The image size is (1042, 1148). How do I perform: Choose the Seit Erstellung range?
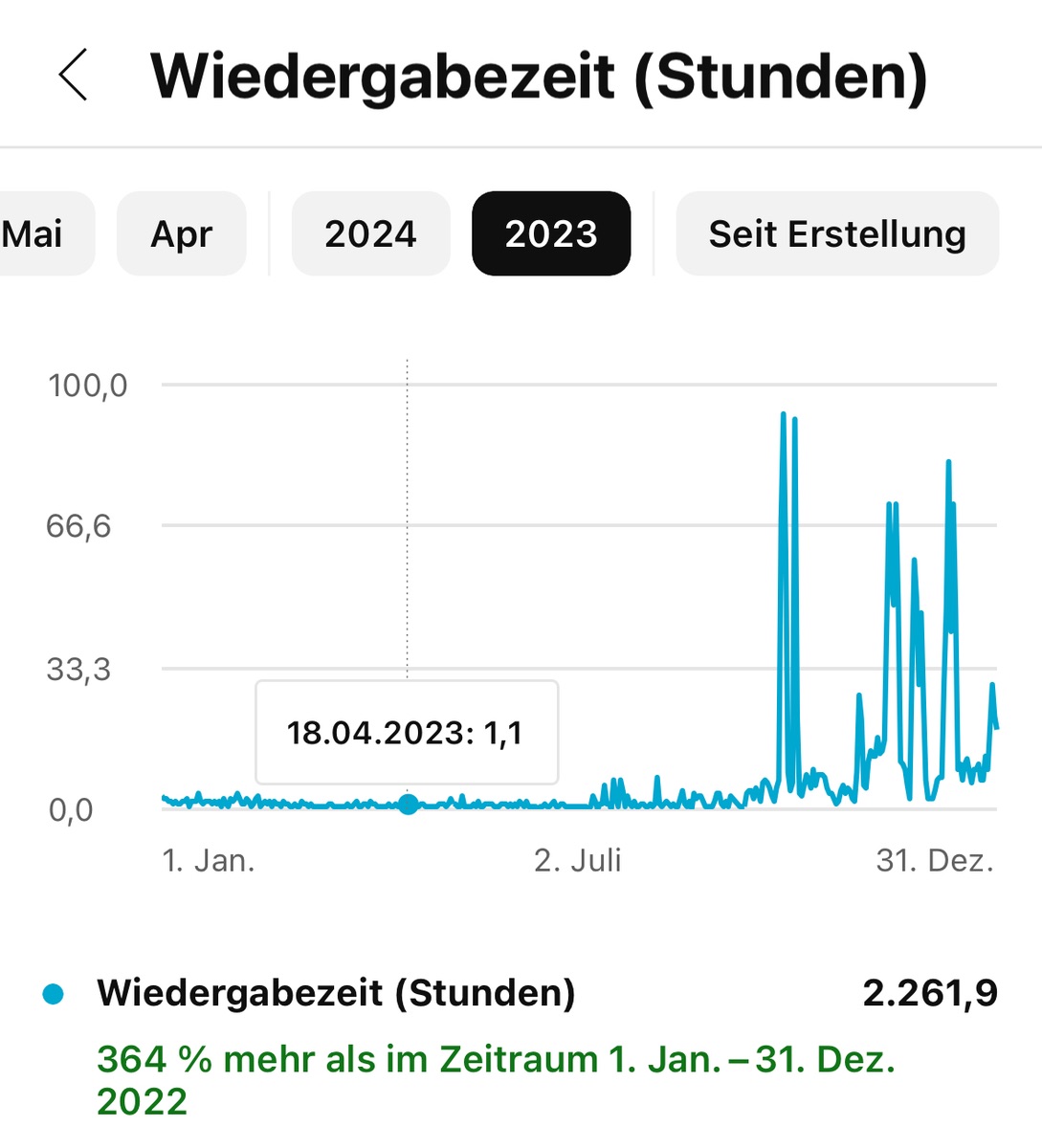(x=837, y=234)
